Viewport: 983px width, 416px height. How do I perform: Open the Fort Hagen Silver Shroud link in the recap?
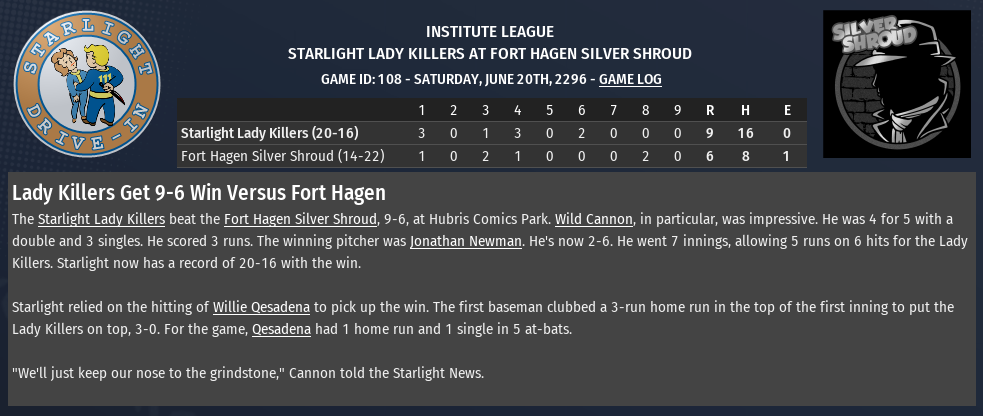[x=300, y=219]
